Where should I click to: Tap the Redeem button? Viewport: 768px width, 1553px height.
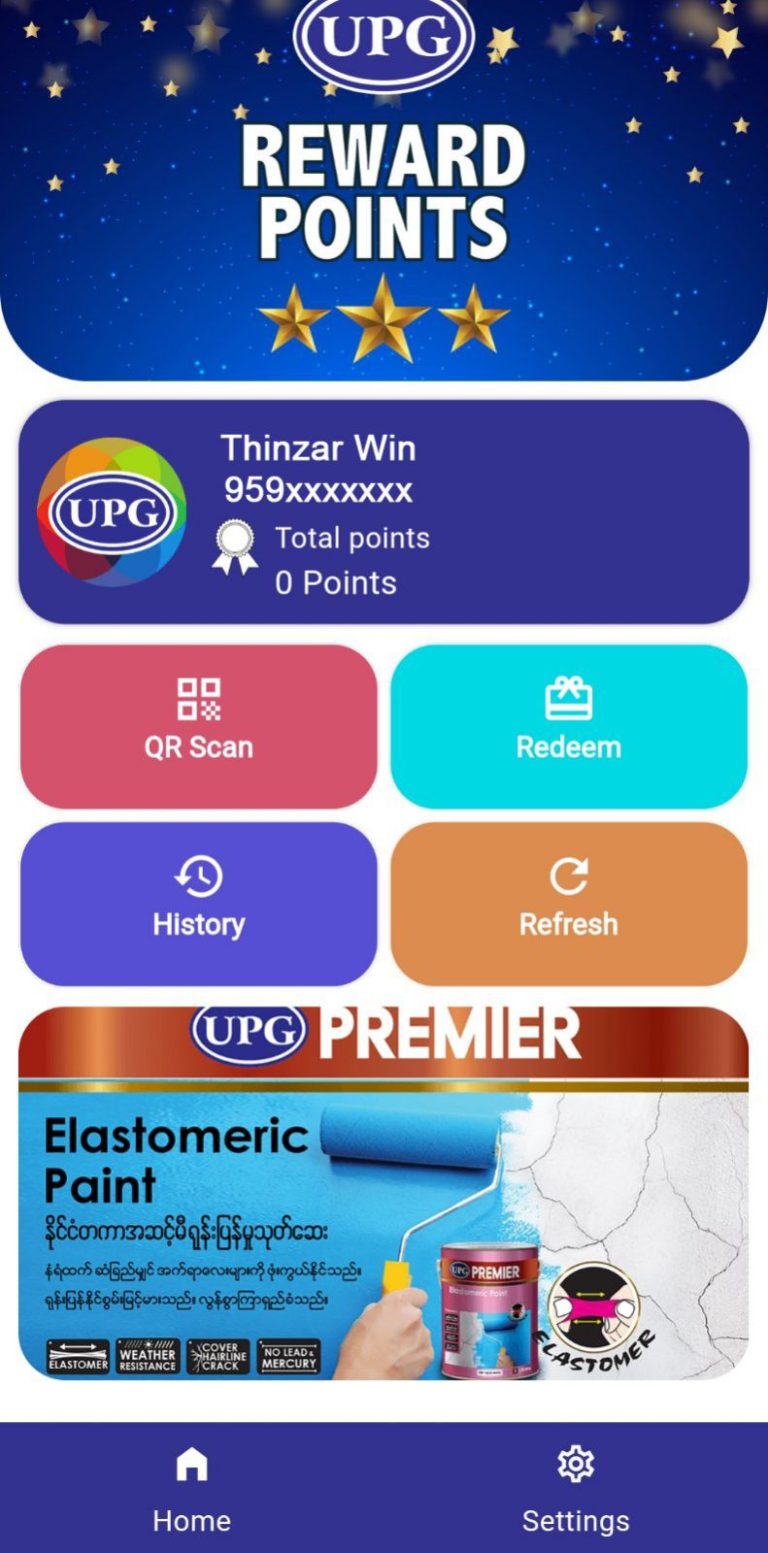tap(568, 726)
